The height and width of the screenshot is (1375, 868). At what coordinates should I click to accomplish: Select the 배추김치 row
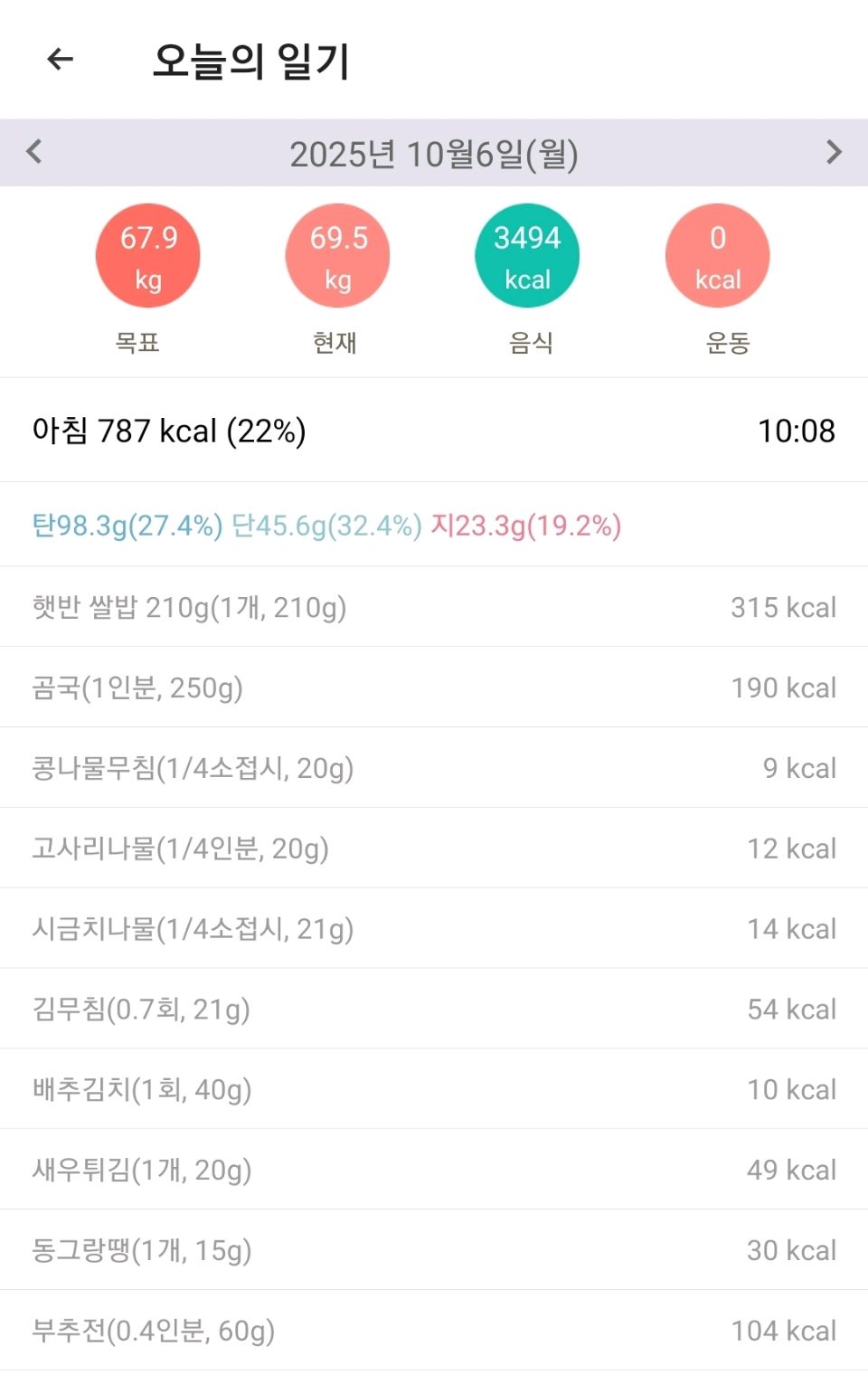[x=434, y=1089]
